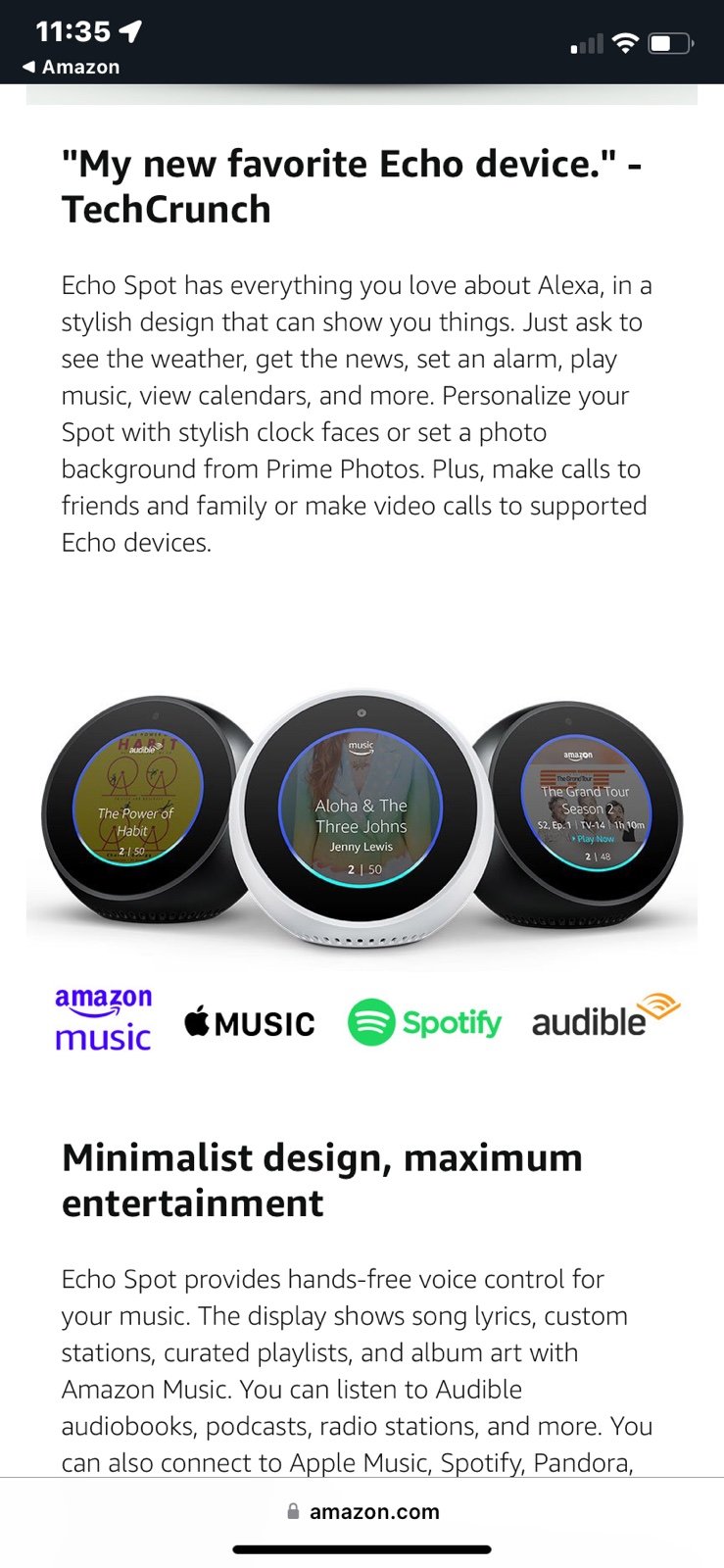
Task: Tap the amazon.com address bar
Action: click(x=362, y=1511)
